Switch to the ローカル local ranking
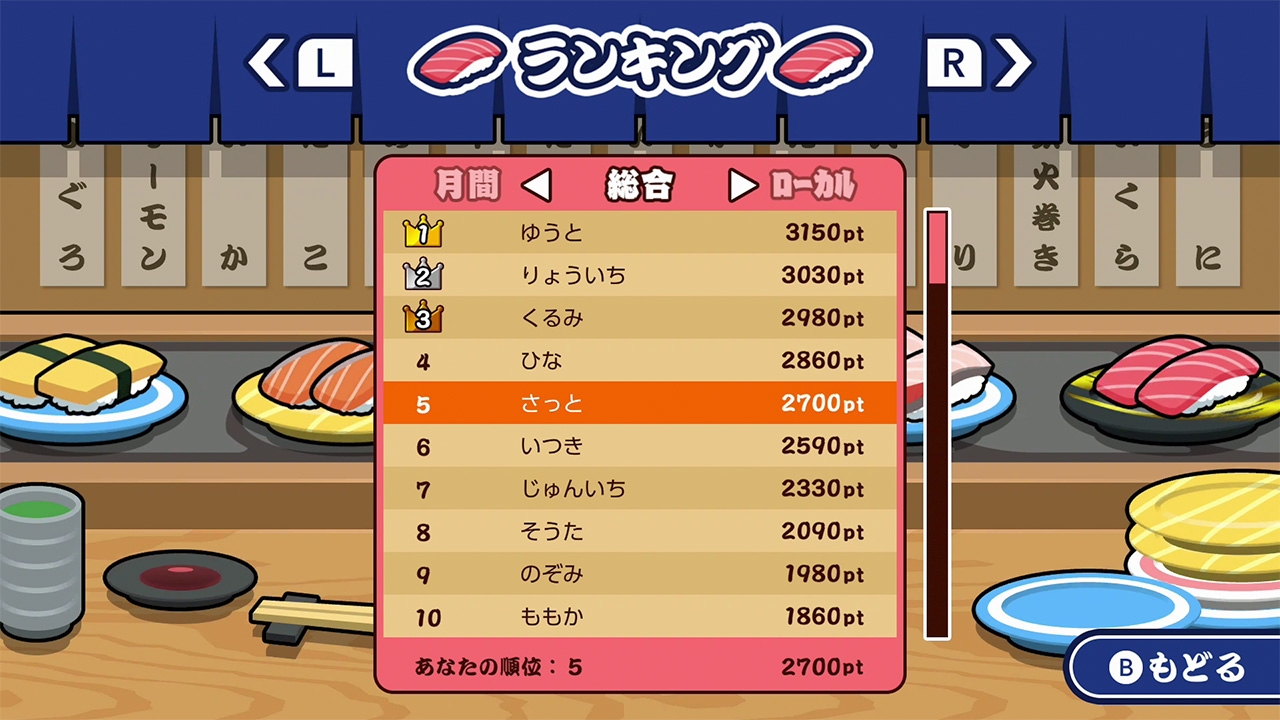The image size is (1280, 720). point(812,185)
